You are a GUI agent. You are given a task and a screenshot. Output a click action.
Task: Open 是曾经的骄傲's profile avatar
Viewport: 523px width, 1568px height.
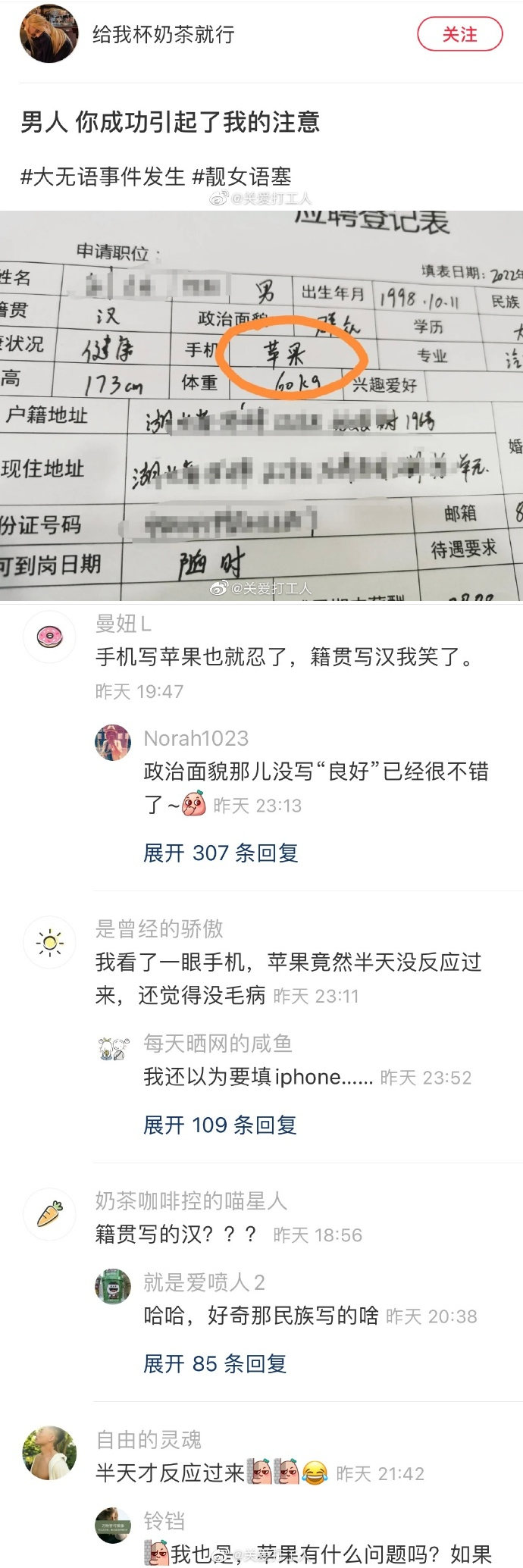click(x=50, y=943)
